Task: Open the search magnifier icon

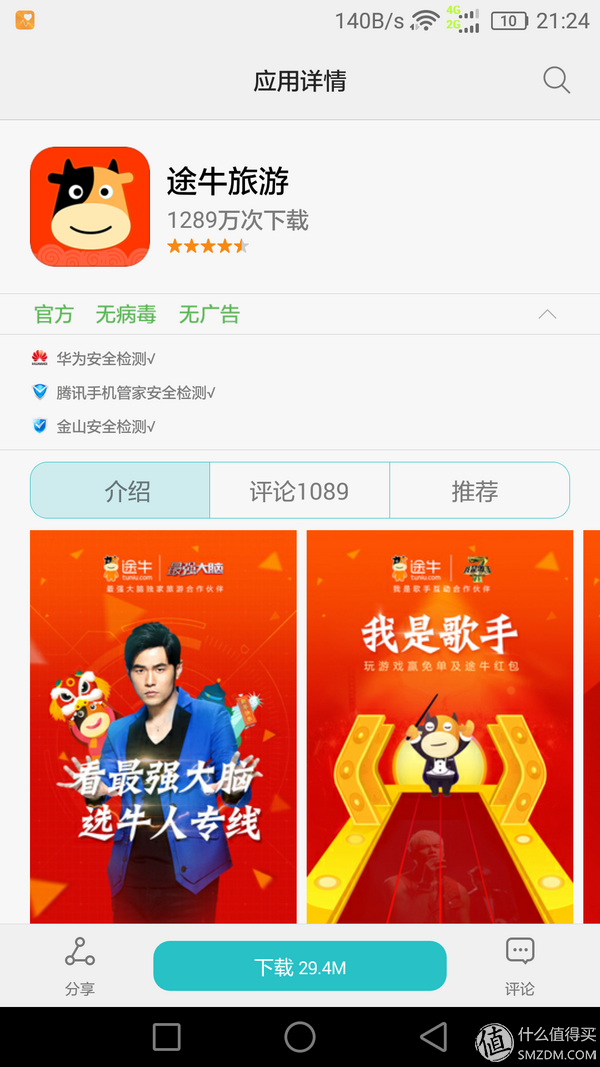Action: [556, 80]
